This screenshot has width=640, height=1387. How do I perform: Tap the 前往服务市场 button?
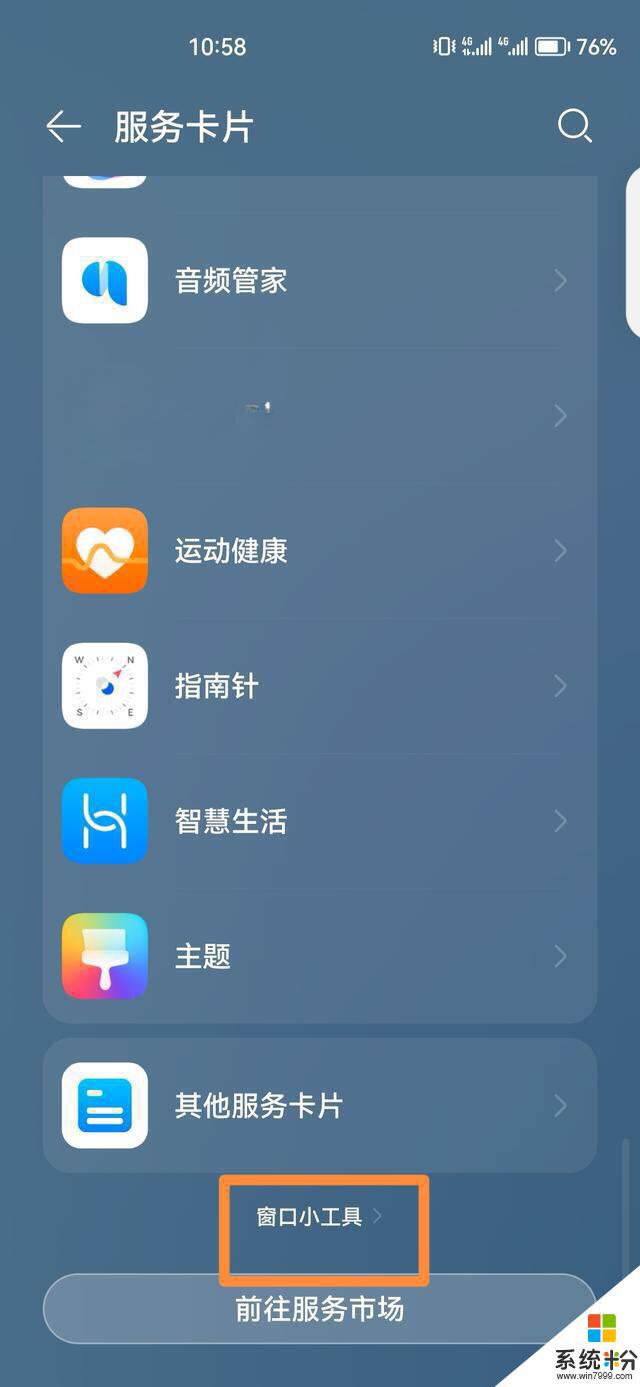point(320,1309)
